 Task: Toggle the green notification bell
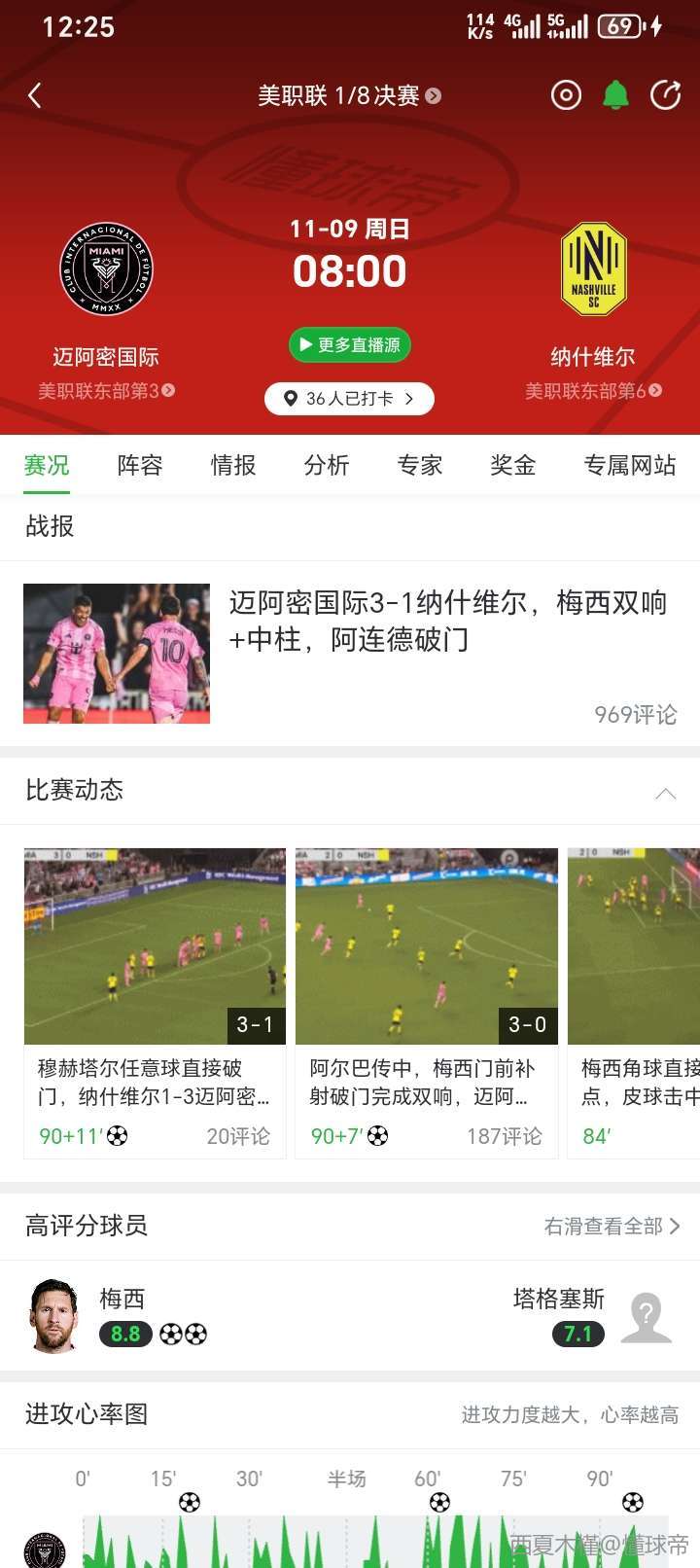point(615,95)
